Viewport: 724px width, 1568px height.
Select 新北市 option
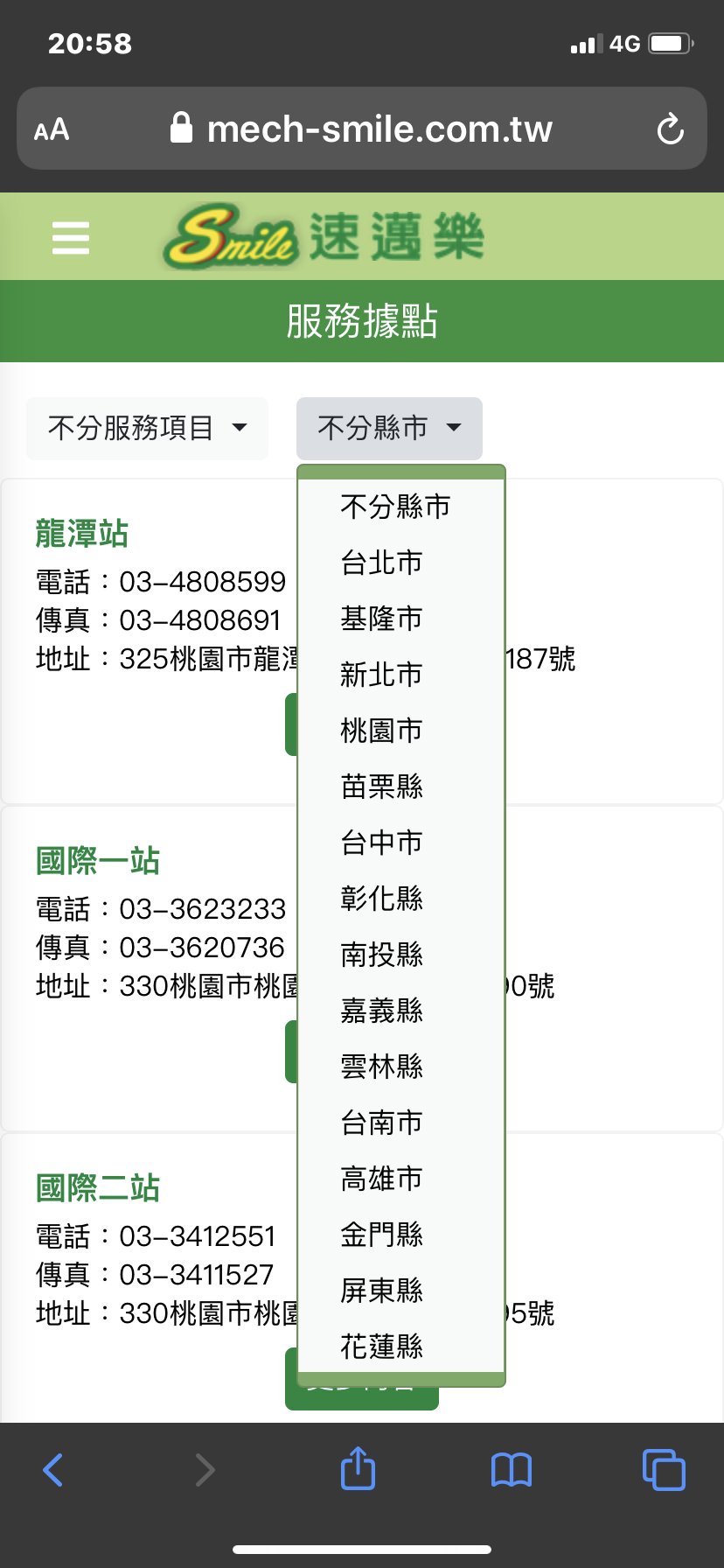tap(401, 675)
